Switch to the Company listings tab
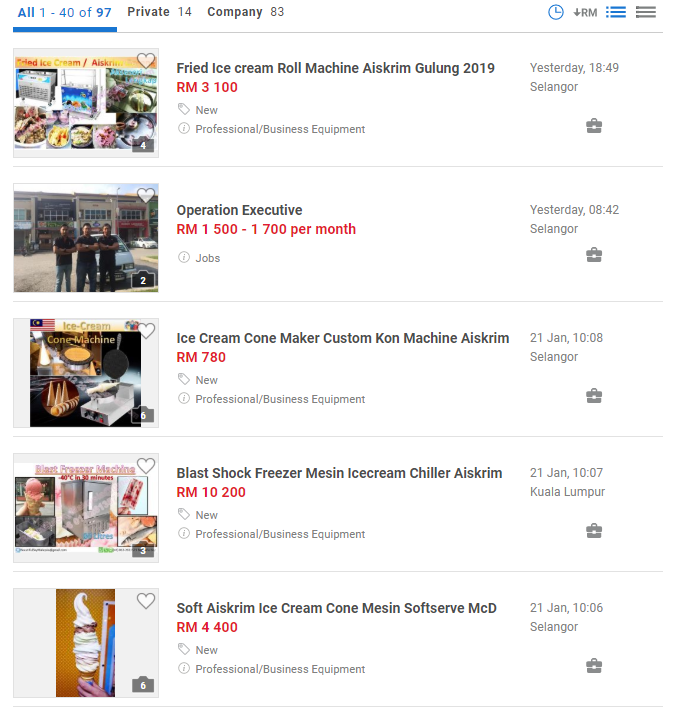This screenshot has height=708, width=675. (245, 12)
